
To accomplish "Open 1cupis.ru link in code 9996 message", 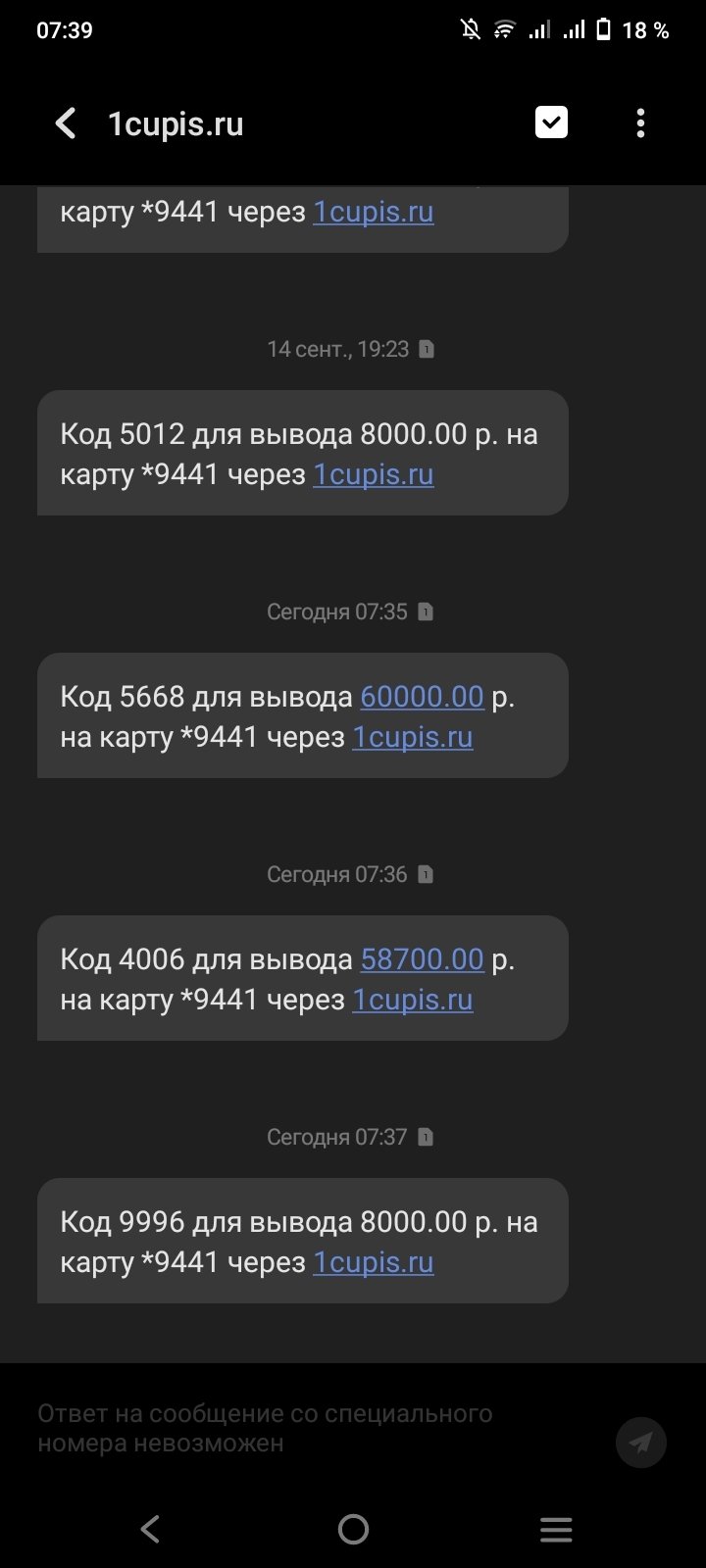I will pyautogui.click(x=373, y=1262).
